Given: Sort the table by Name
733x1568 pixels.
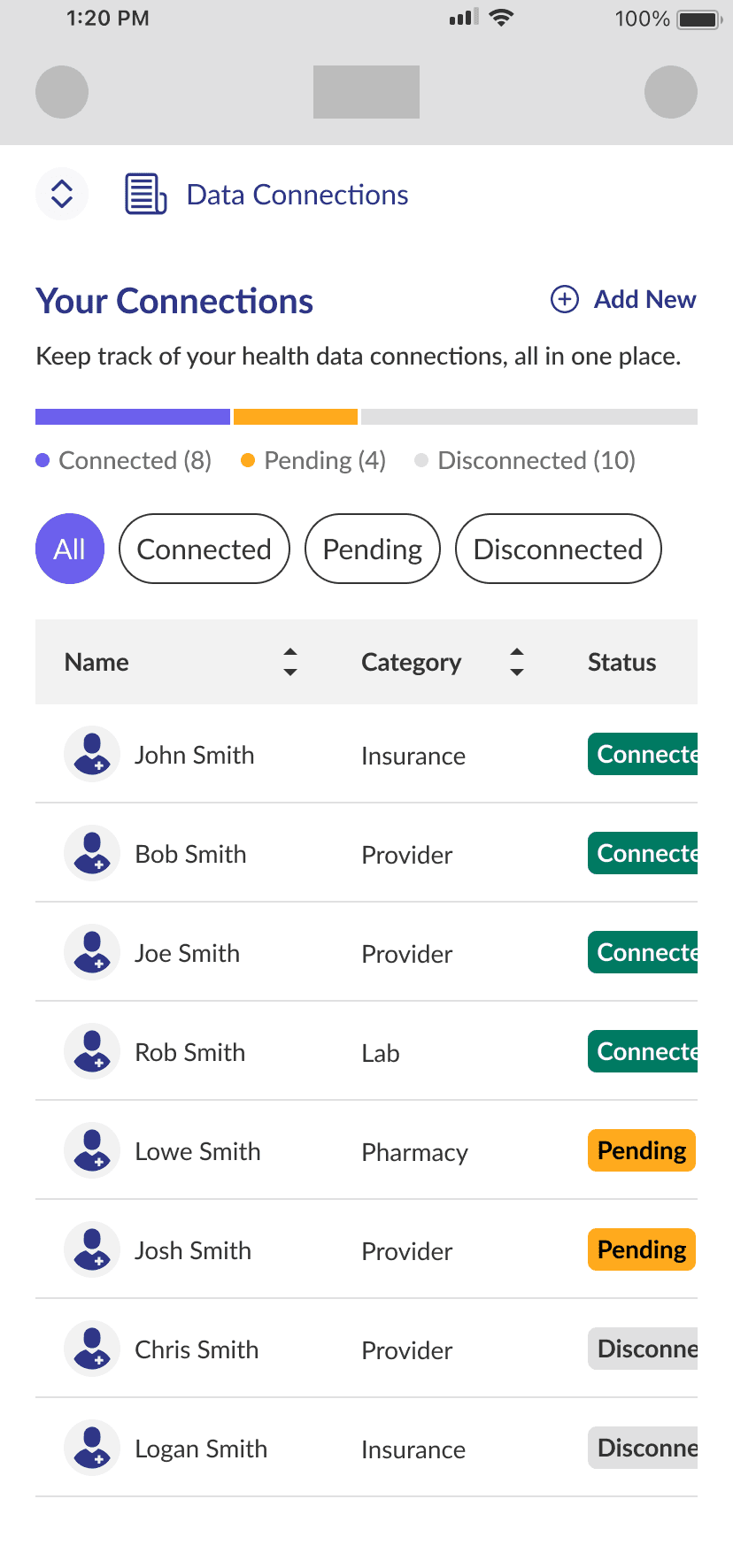Looking at the screenshot, I should [289, 662].
